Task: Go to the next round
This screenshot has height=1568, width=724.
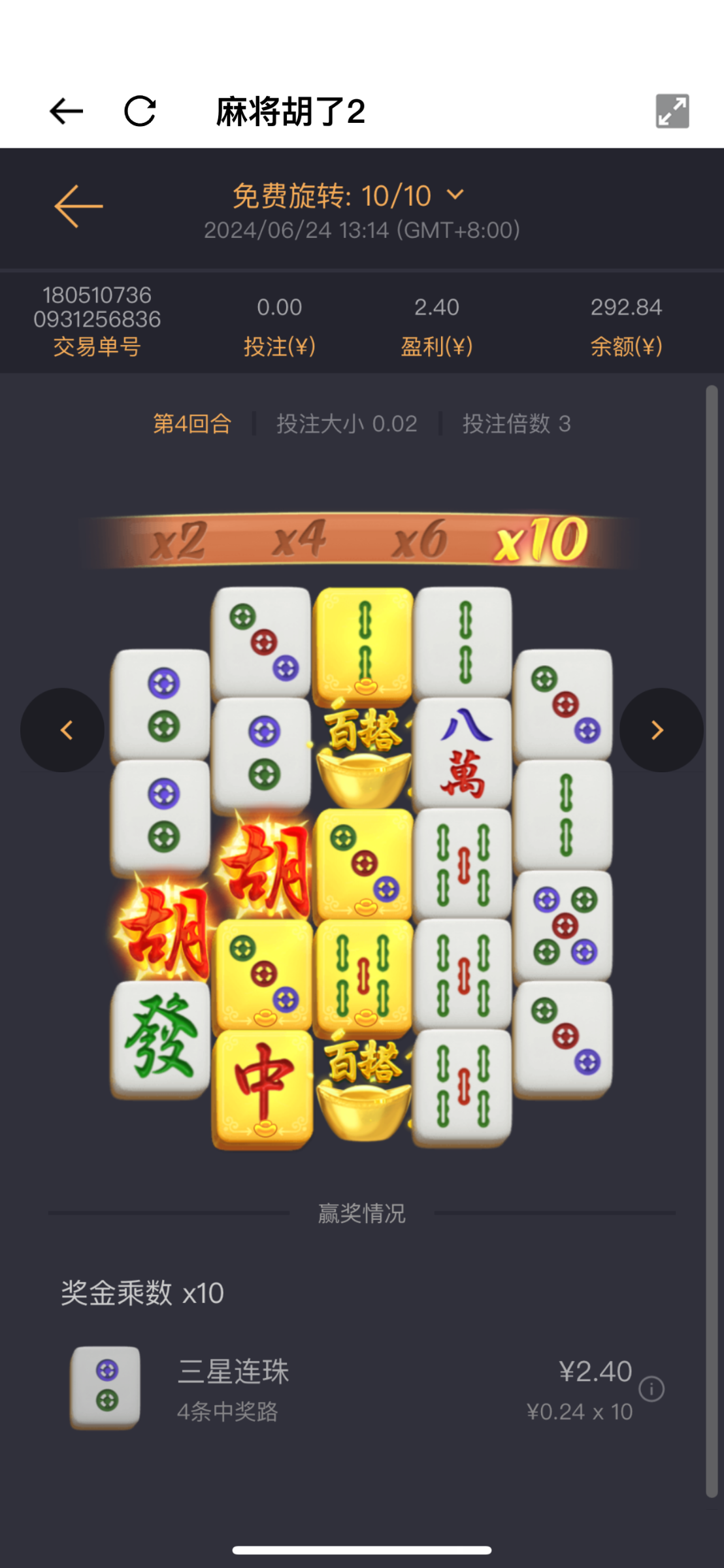Action: 661,730
